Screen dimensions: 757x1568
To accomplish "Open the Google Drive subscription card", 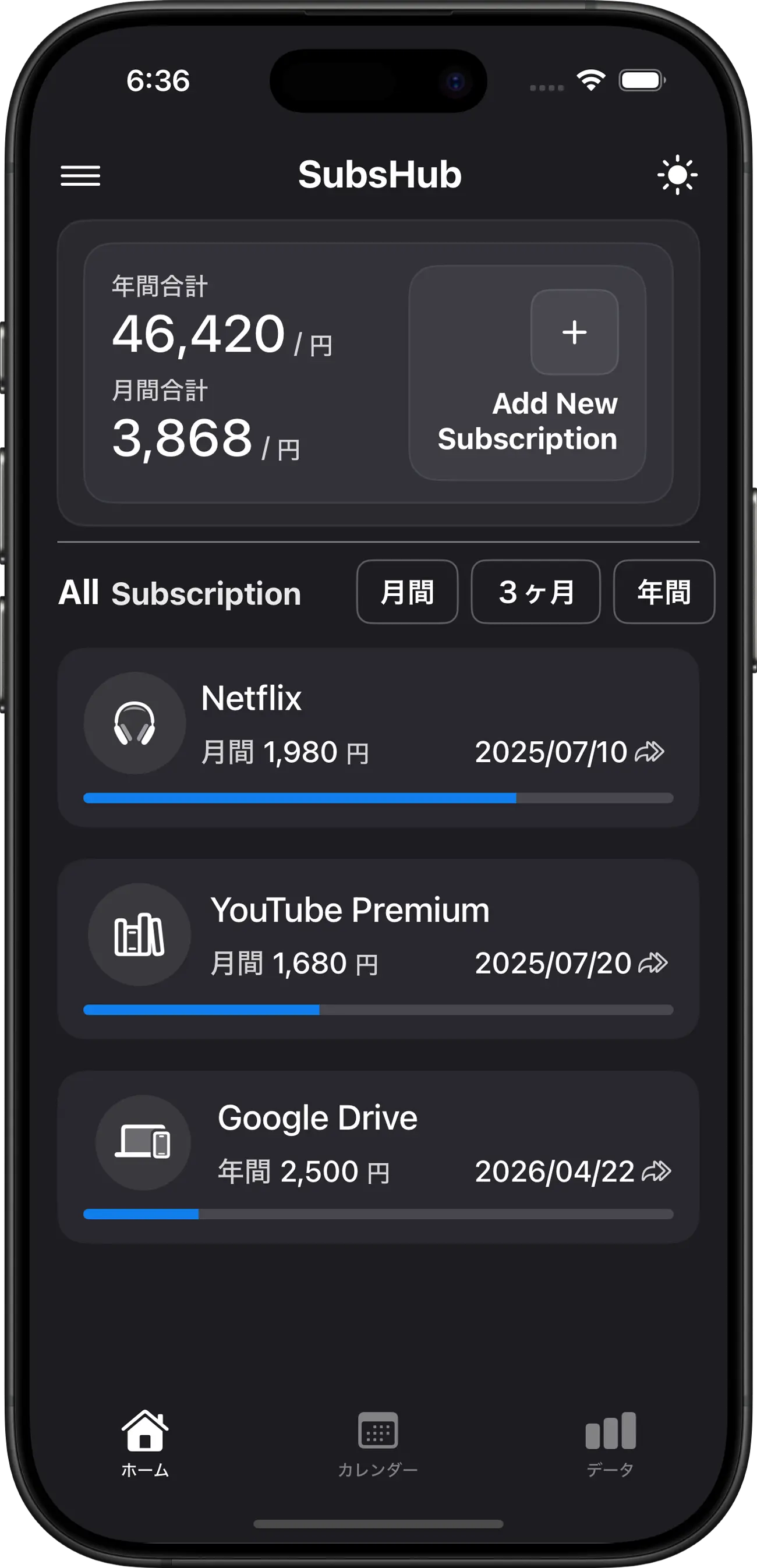I will pos(378,1156).
